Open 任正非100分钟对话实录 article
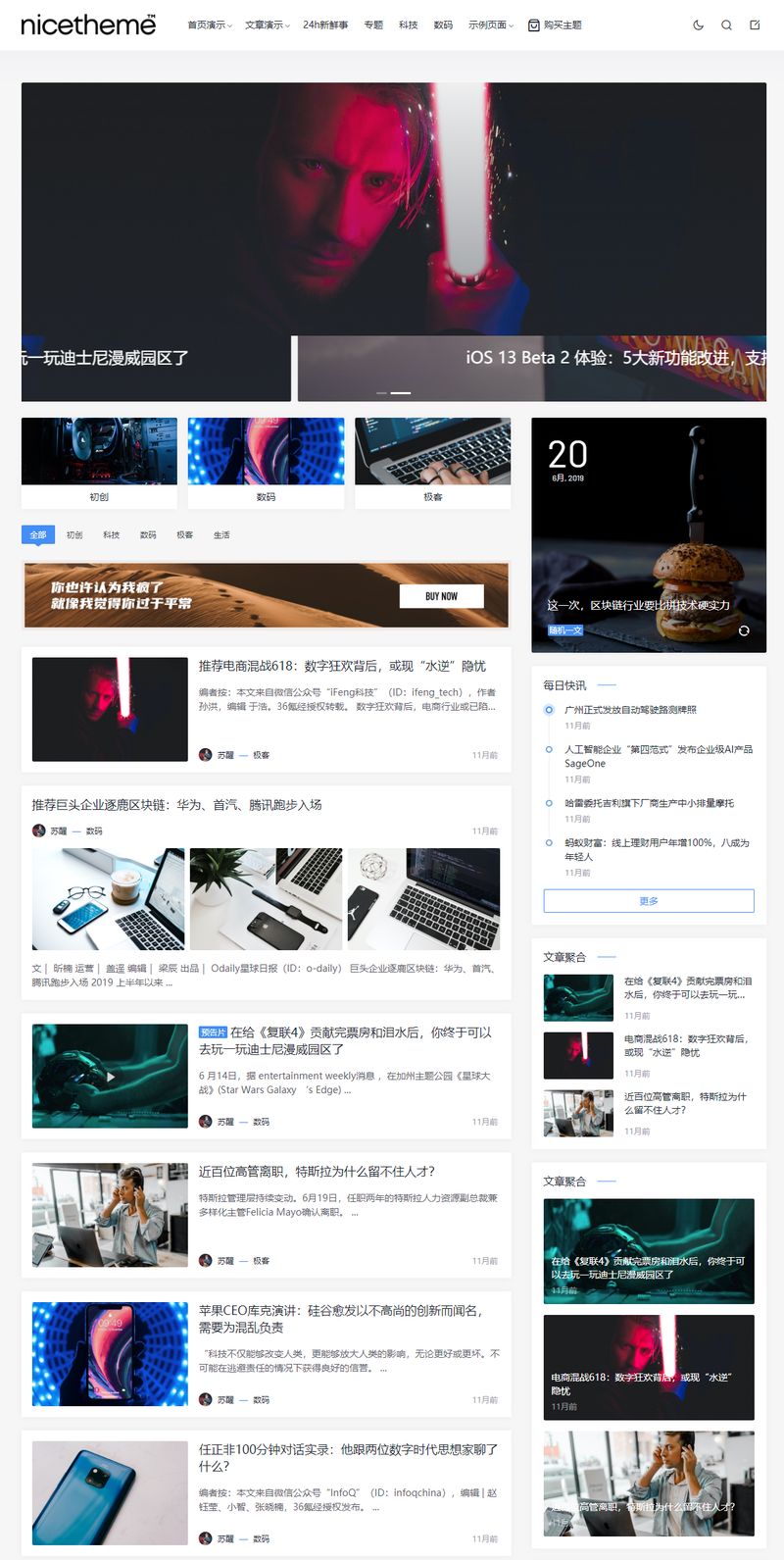This screenshot has height=1560, width=784. click(348, 1457)
